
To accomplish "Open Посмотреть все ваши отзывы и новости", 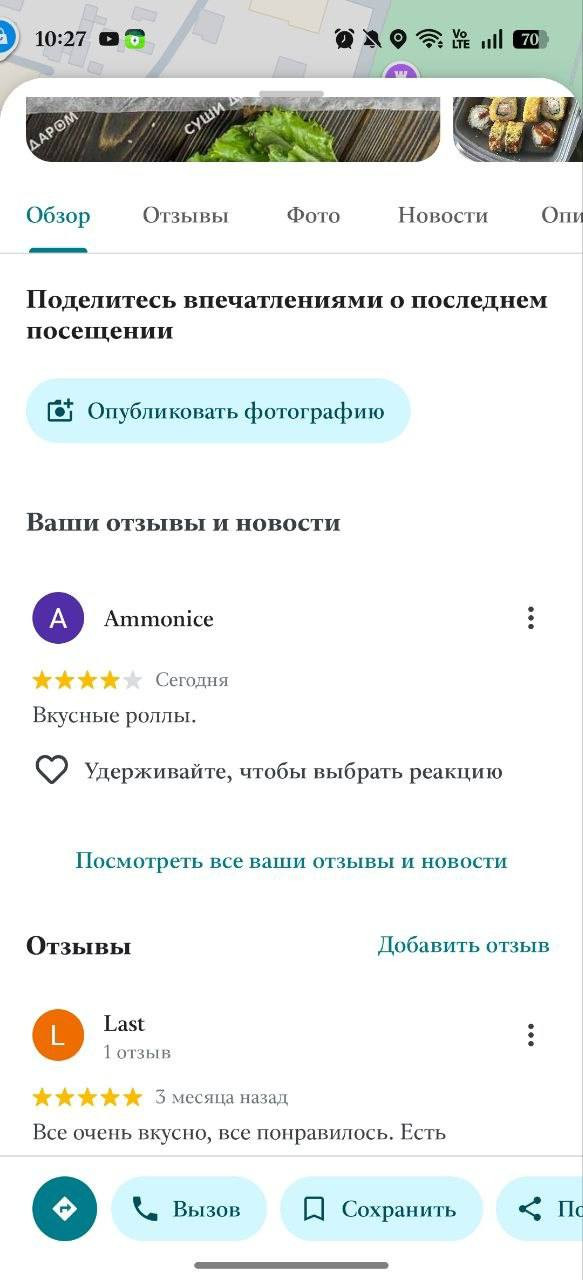I will tap(291, 861).
